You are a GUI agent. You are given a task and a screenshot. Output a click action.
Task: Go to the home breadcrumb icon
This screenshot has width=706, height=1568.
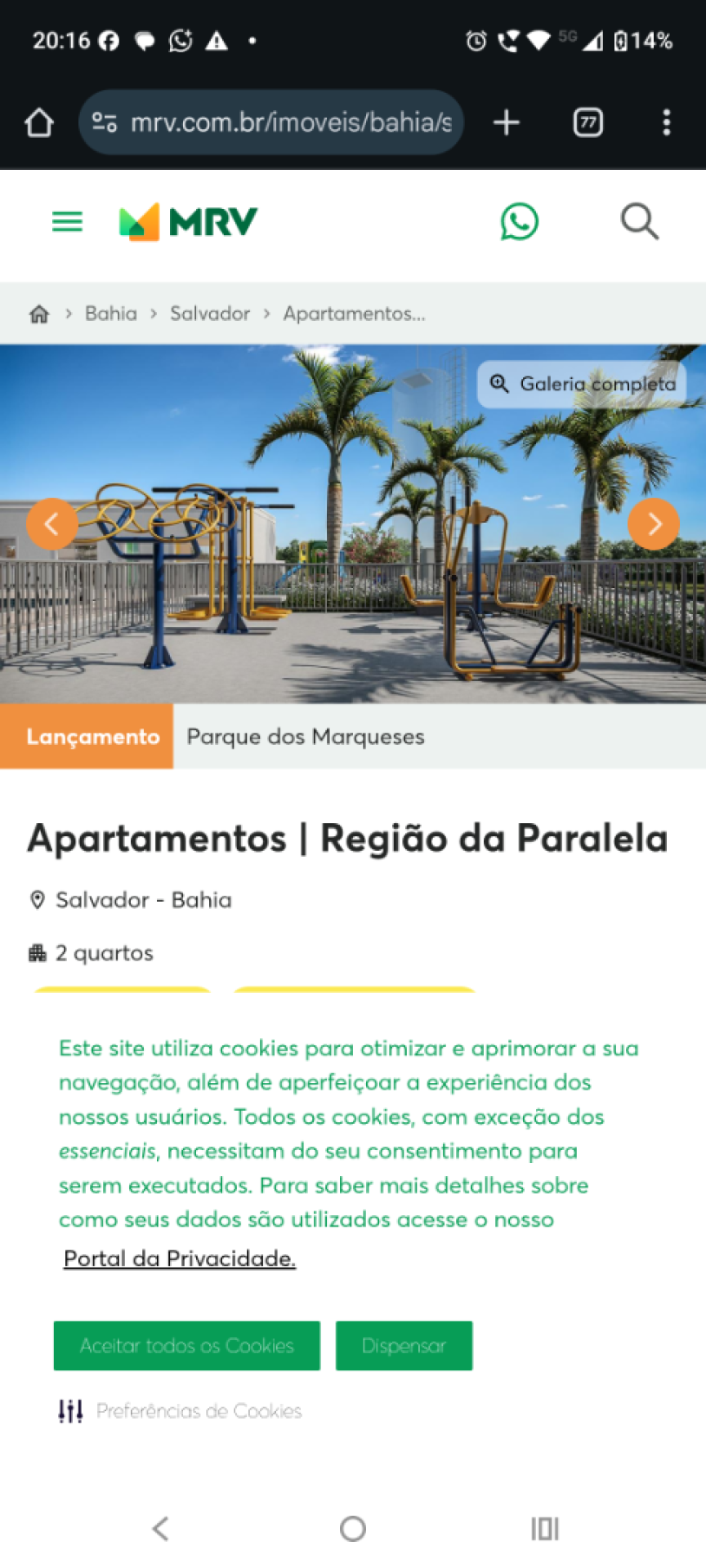(38, 314)
